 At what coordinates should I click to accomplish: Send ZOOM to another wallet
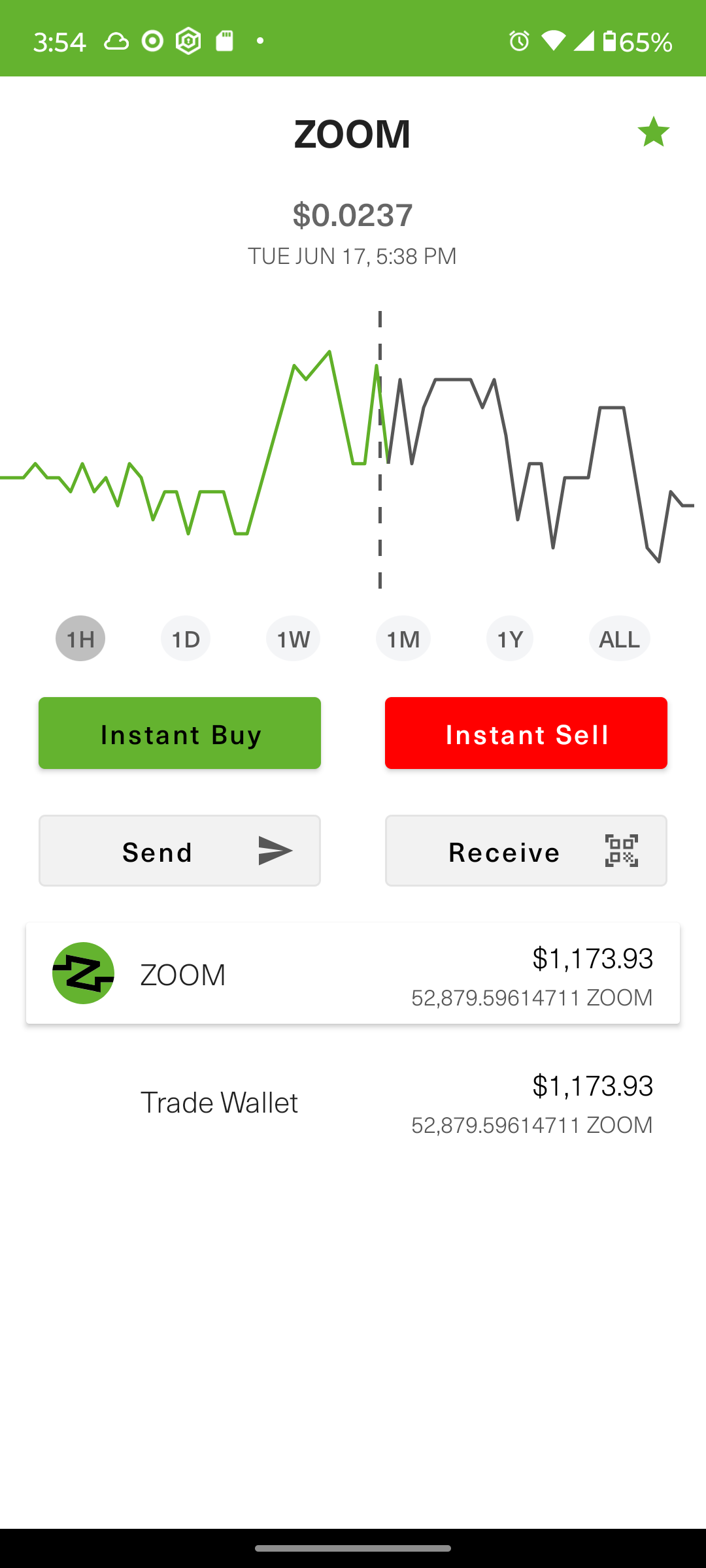(180, 851)
